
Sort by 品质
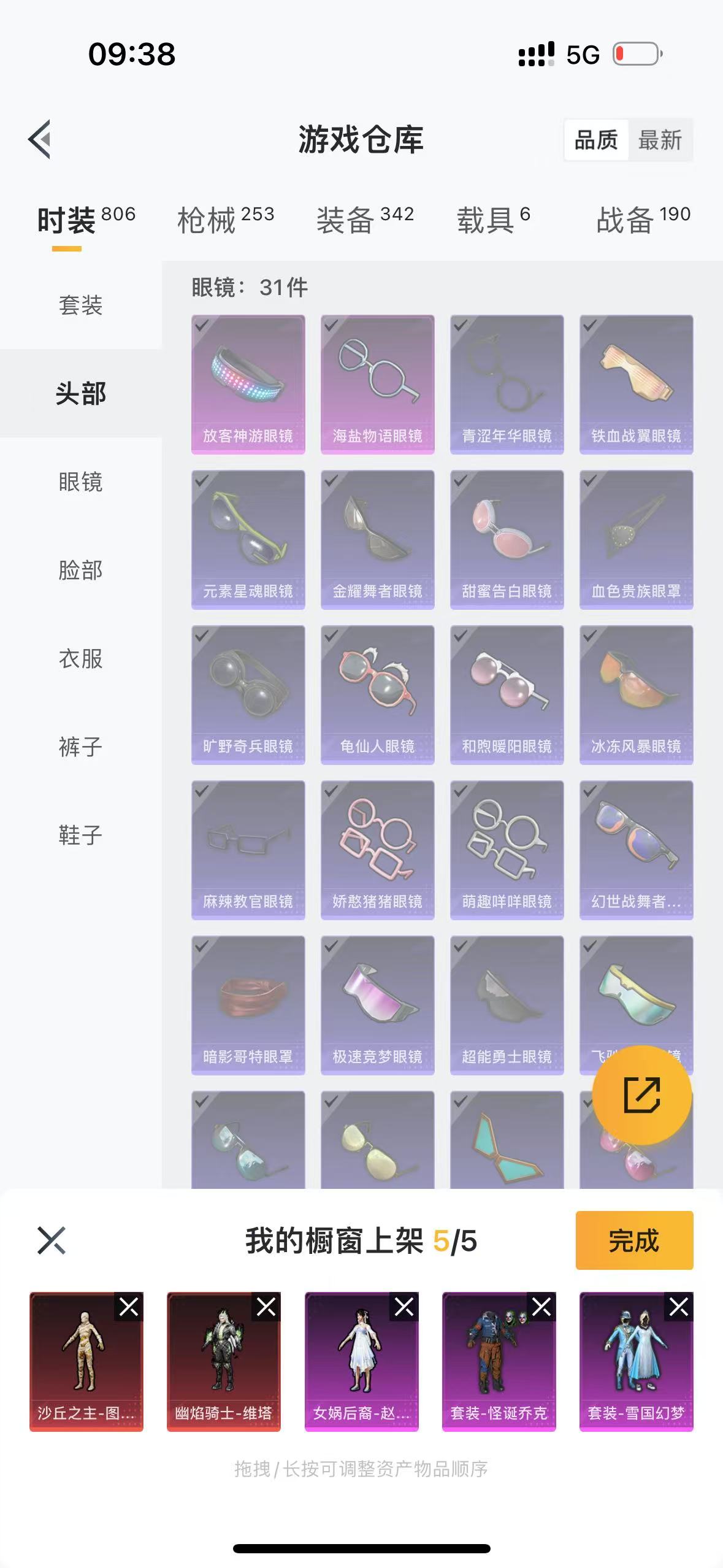click(x=595, y=140)
